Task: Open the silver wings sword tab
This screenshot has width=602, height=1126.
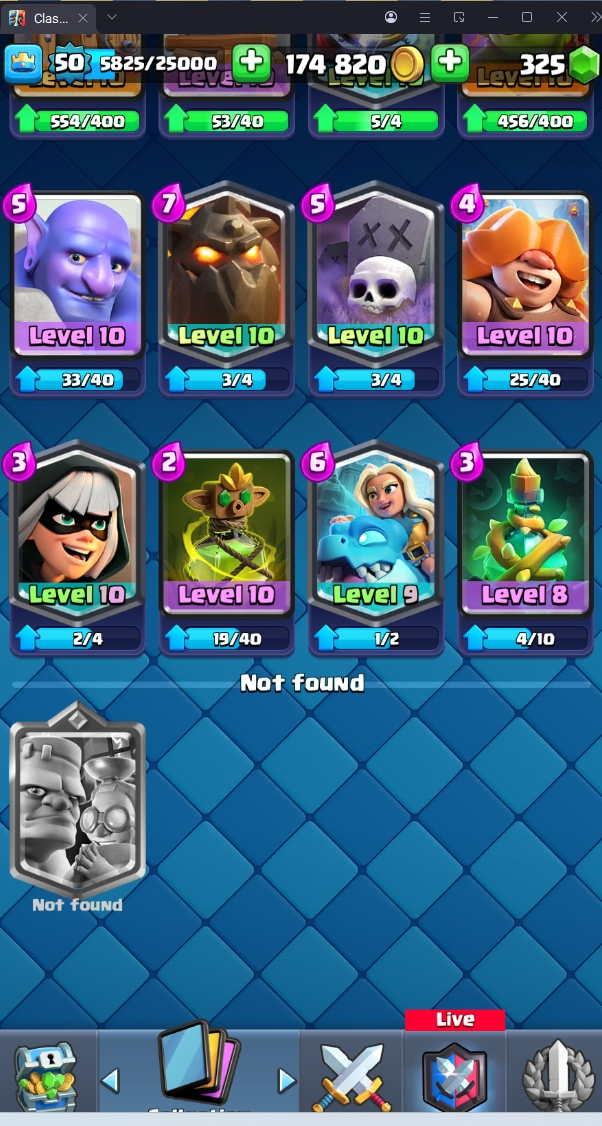Action: tap(557, 1076)
